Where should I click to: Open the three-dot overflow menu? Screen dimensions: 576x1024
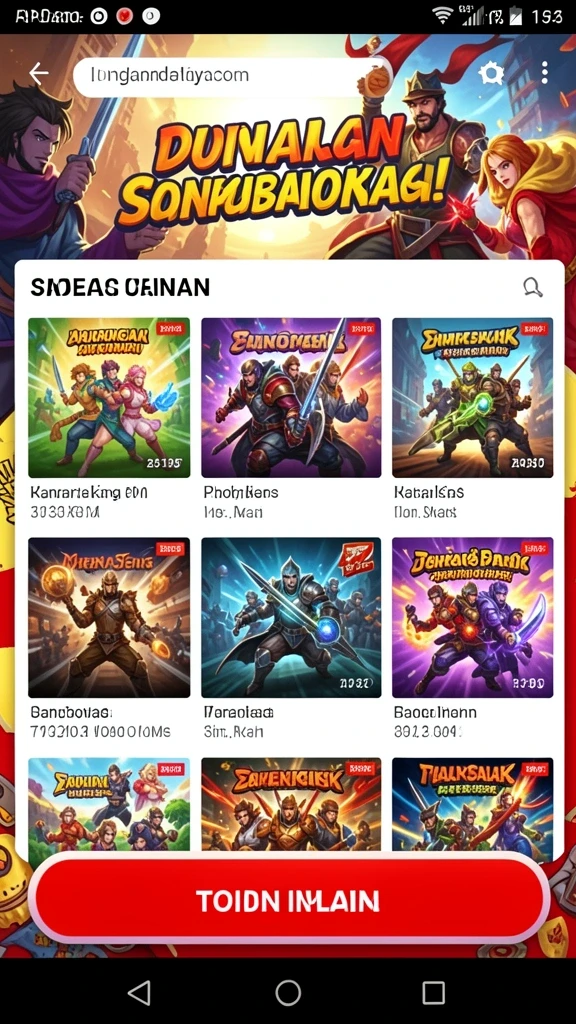tap(545, 73)
